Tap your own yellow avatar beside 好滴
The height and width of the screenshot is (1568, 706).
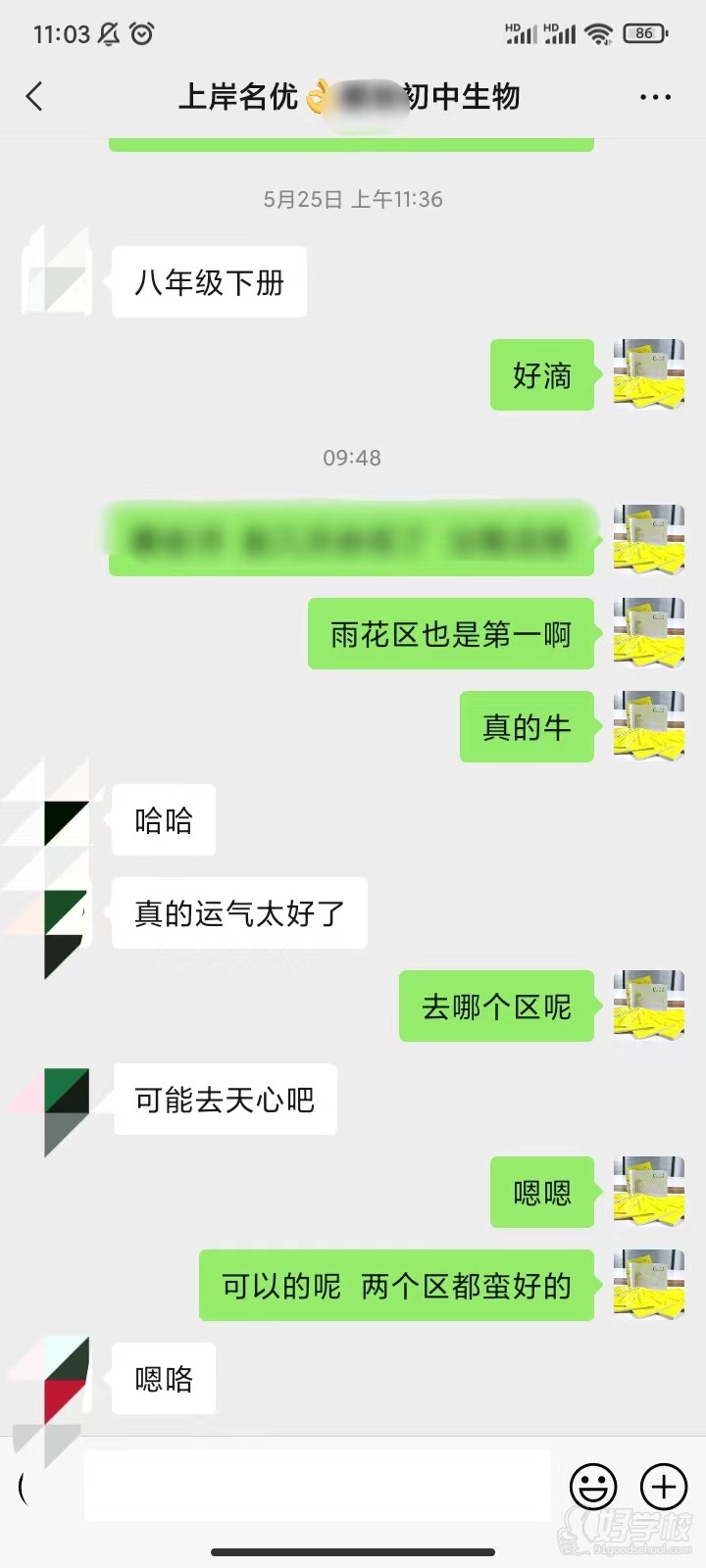[x=648, y=375]
